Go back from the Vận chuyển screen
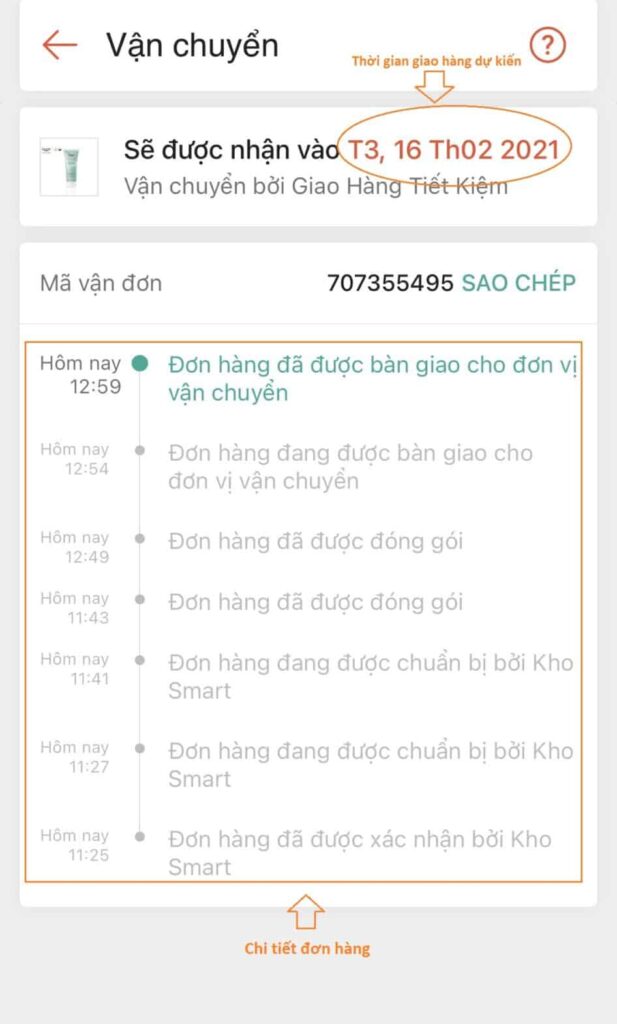This screenshot has height=1024, width=617. click(x=59, y=46)
